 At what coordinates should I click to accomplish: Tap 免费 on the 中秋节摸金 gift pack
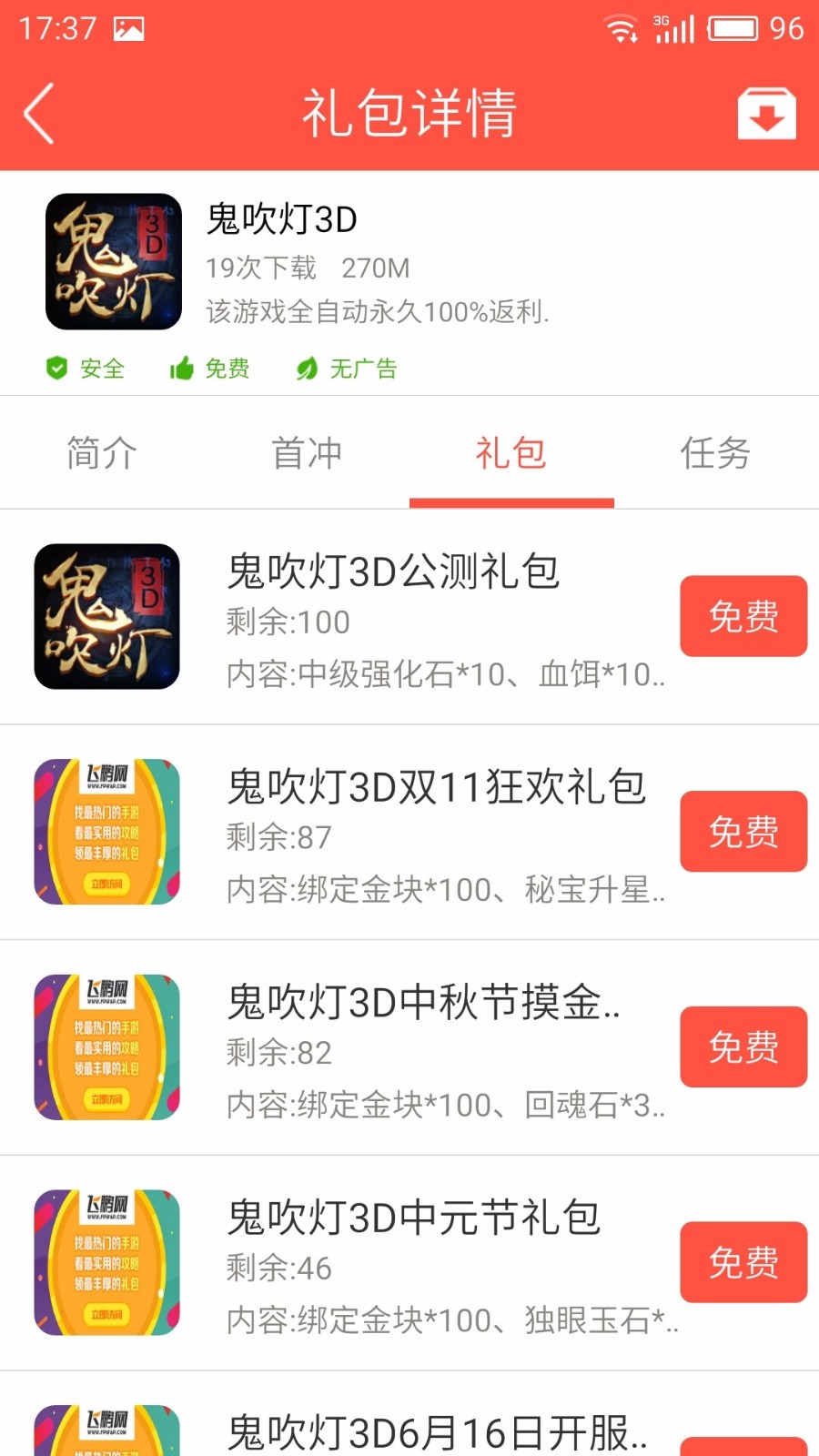[x=743, y=1046]
